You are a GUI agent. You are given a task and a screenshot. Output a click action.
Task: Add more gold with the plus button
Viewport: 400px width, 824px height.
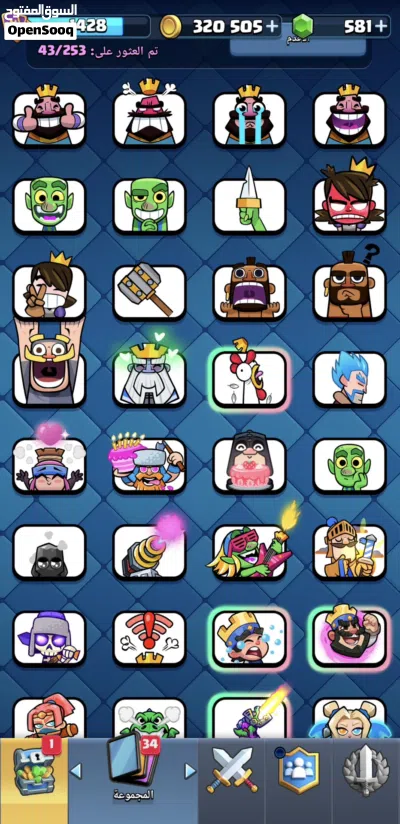272,26
